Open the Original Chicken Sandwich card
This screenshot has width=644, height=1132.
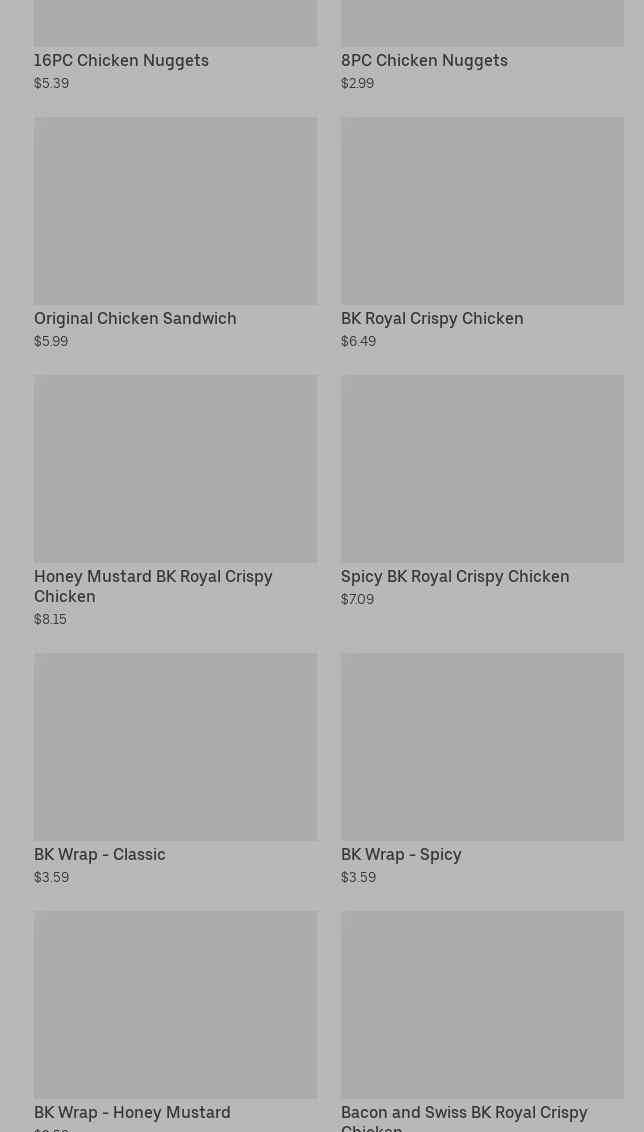175,233
